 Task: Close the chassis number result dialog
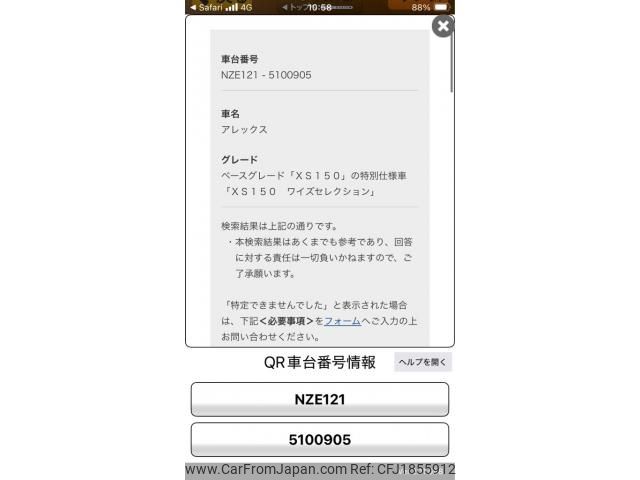442,27
